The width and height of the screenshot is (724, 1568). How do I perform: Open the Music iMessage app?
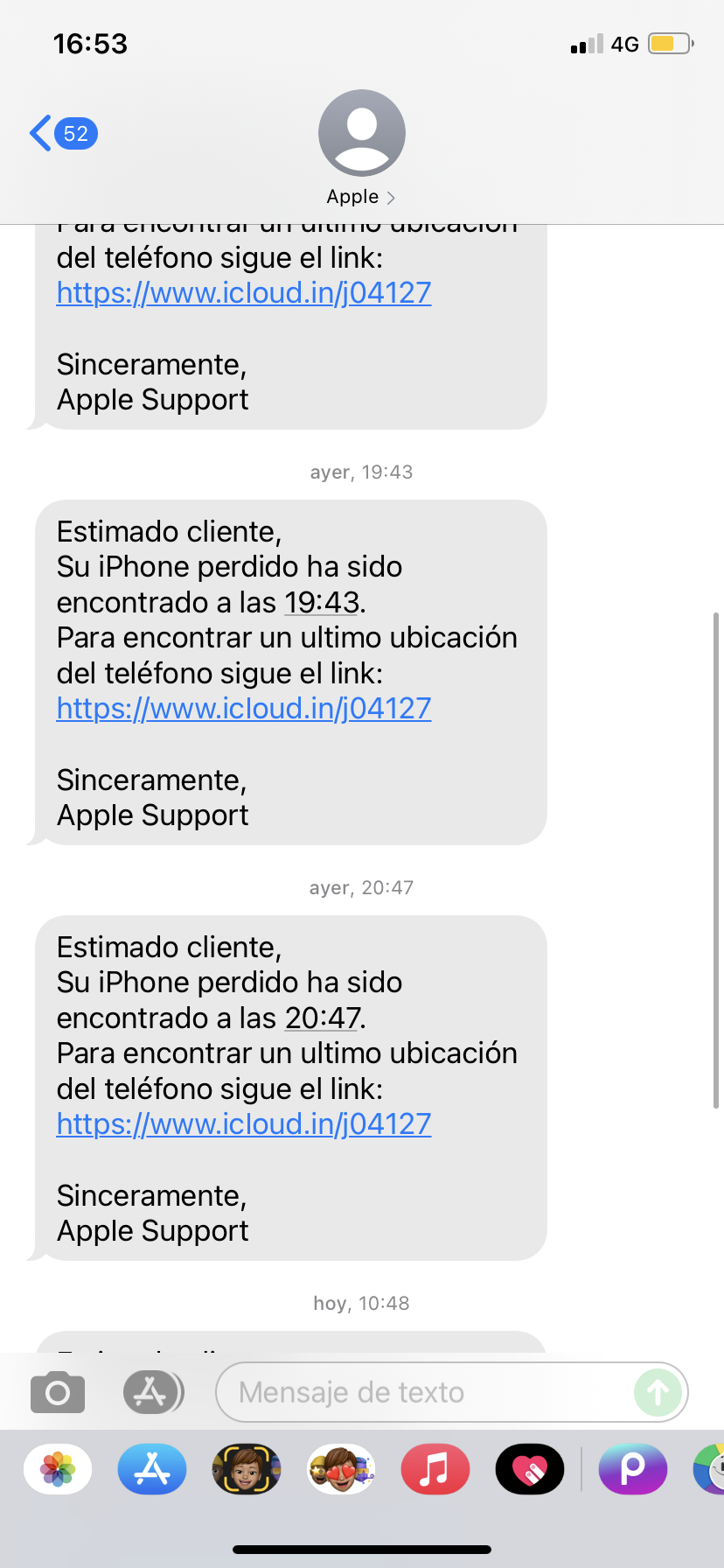[x=435, y=1469]
